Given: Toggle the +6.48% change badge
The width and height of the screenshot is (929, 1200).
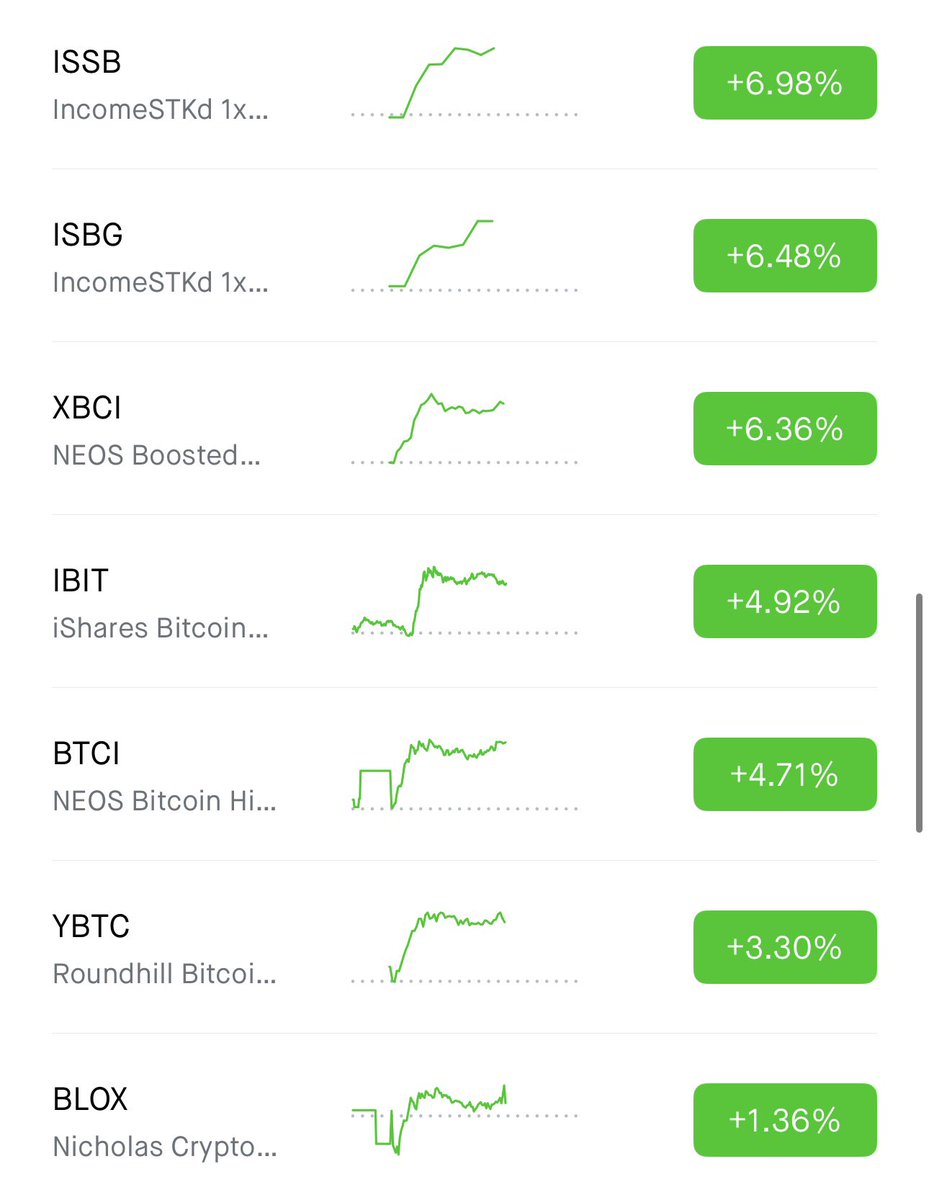Looking at the screenshot, I should [785, 256].
